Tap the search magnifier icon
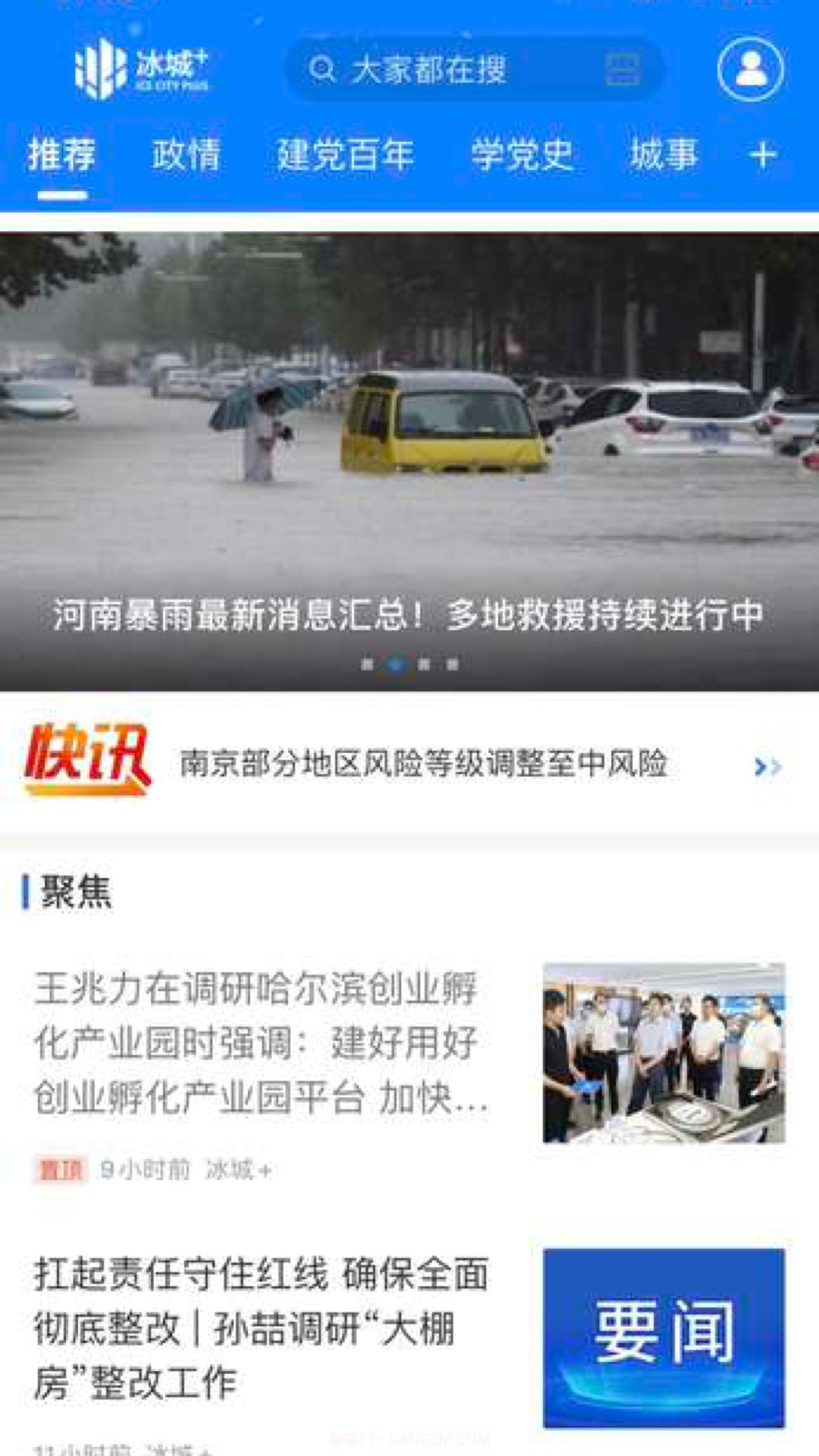Viewport: 819px width, 1456px height. pos(325,70)
